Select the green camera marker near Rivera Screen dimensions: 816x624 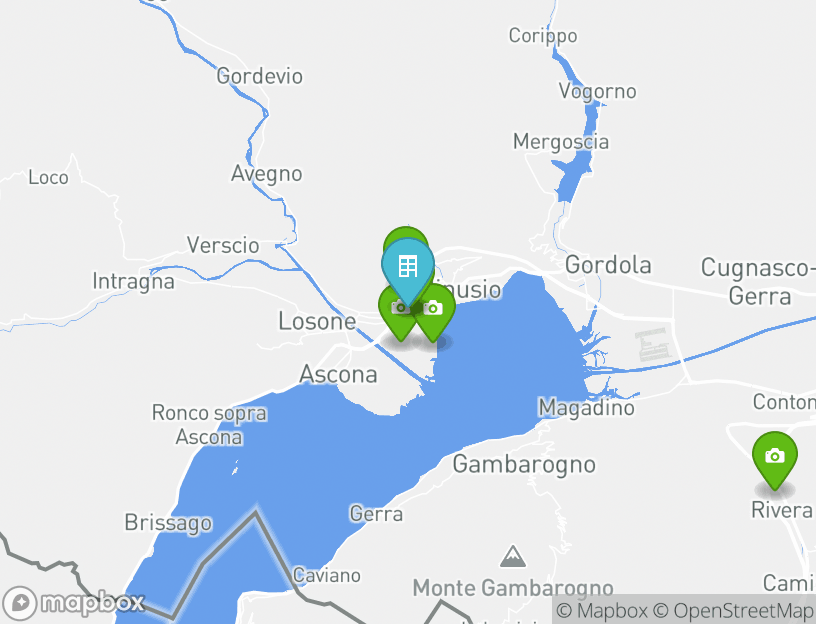[x=774, y=456]
